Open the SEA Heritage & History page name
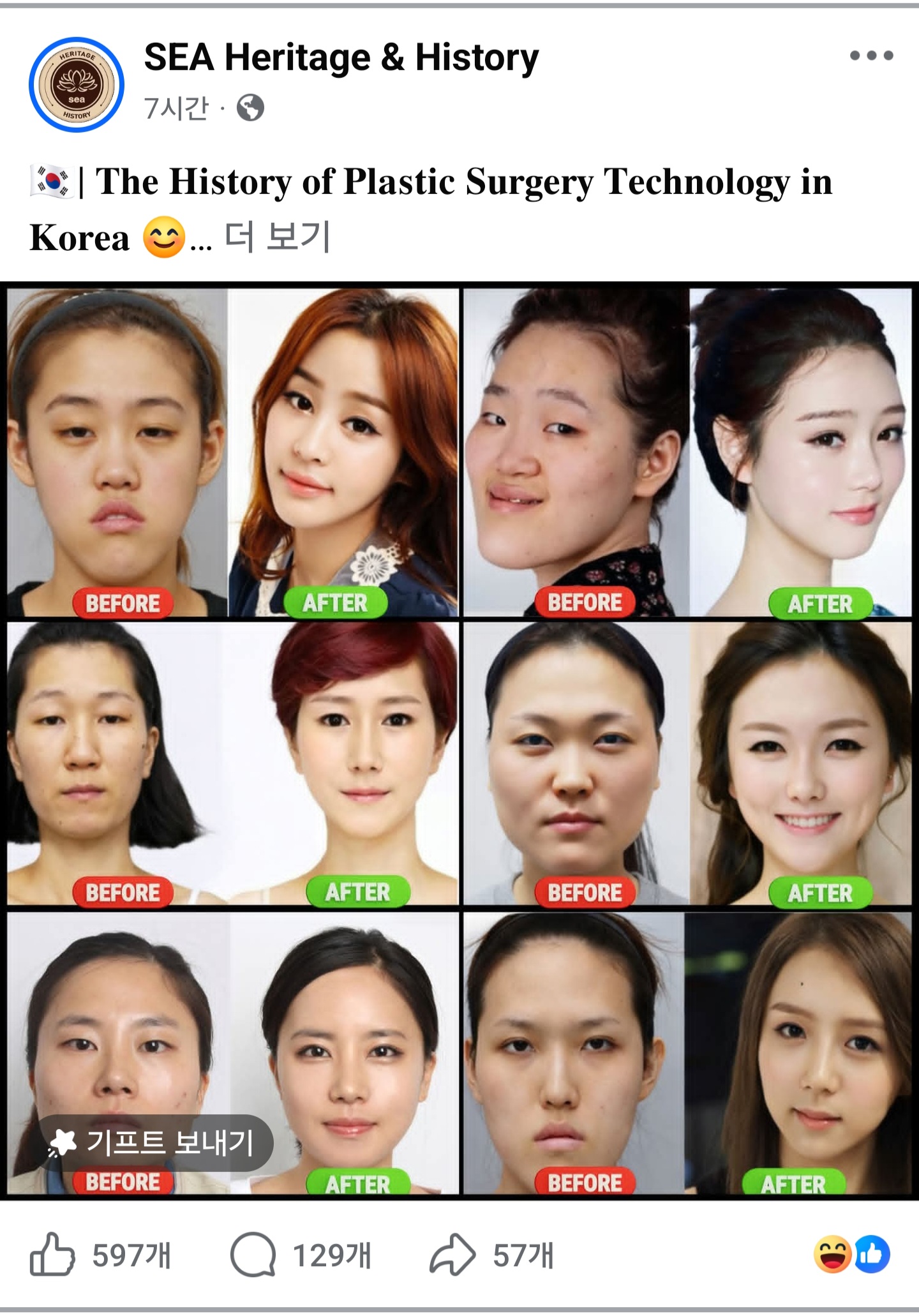919x1316 pixels. click(341, 57)
